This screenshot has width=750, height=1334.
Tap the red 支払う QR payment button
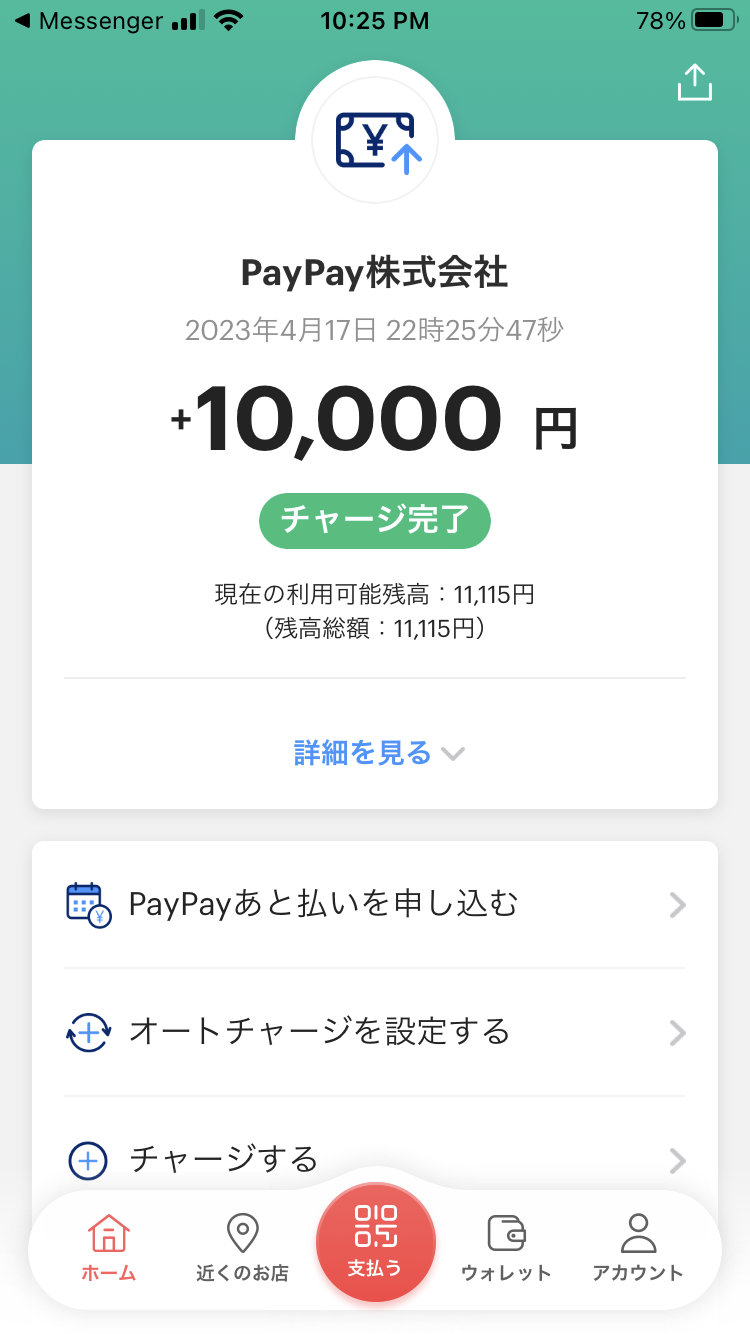point(375,1240)
